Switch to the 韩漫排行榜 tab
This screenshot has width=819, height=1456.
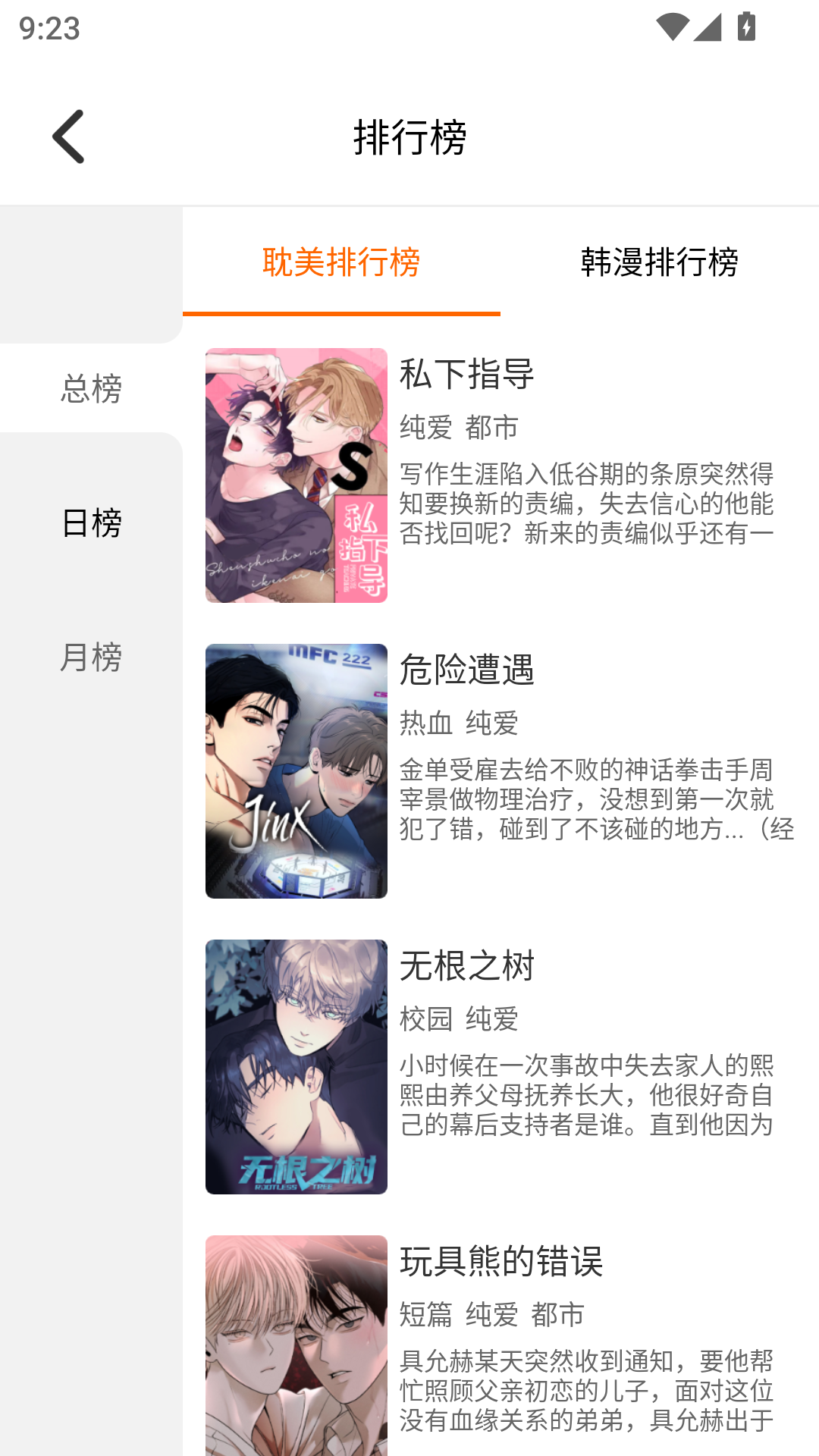pos(661,262)
